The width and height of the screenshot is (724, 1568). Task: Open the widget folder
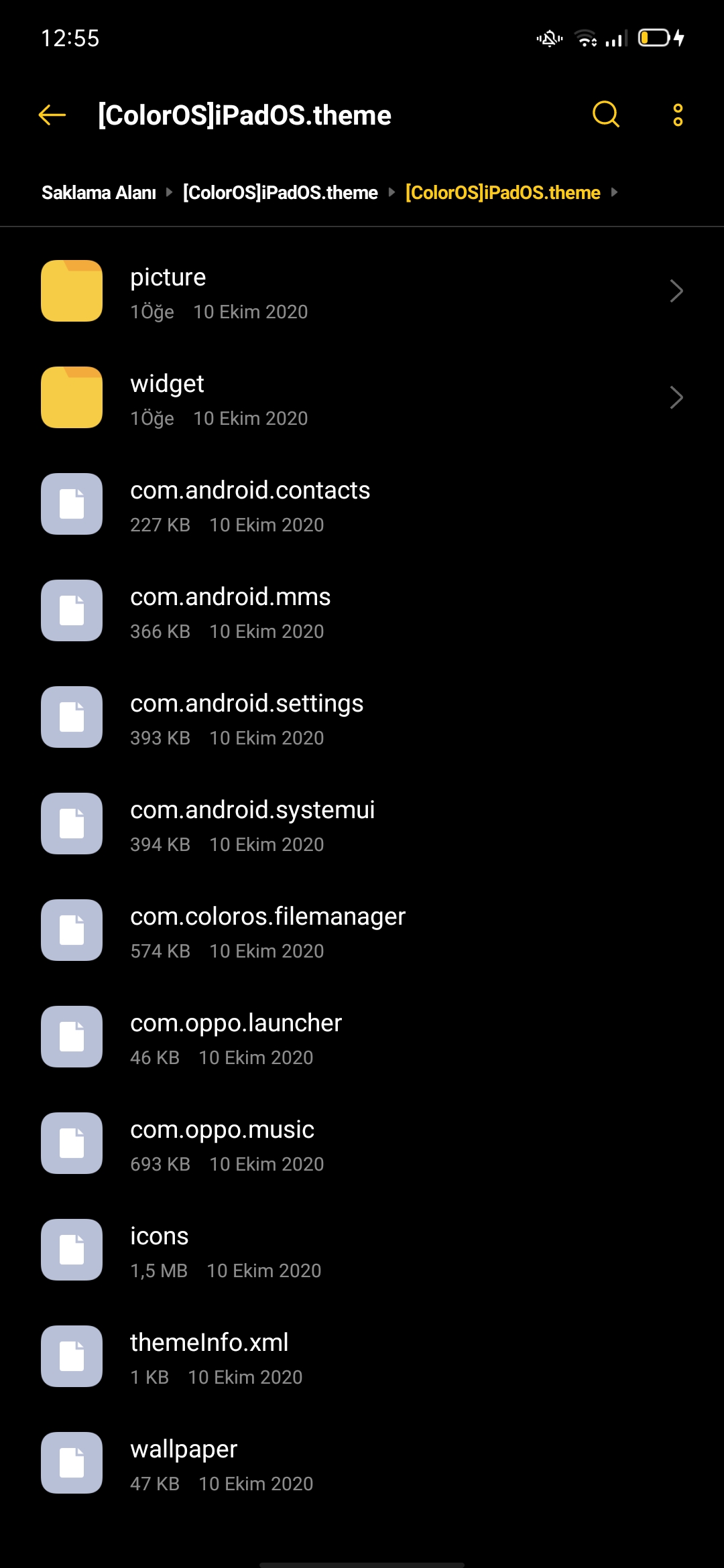(x=362, y=397)
